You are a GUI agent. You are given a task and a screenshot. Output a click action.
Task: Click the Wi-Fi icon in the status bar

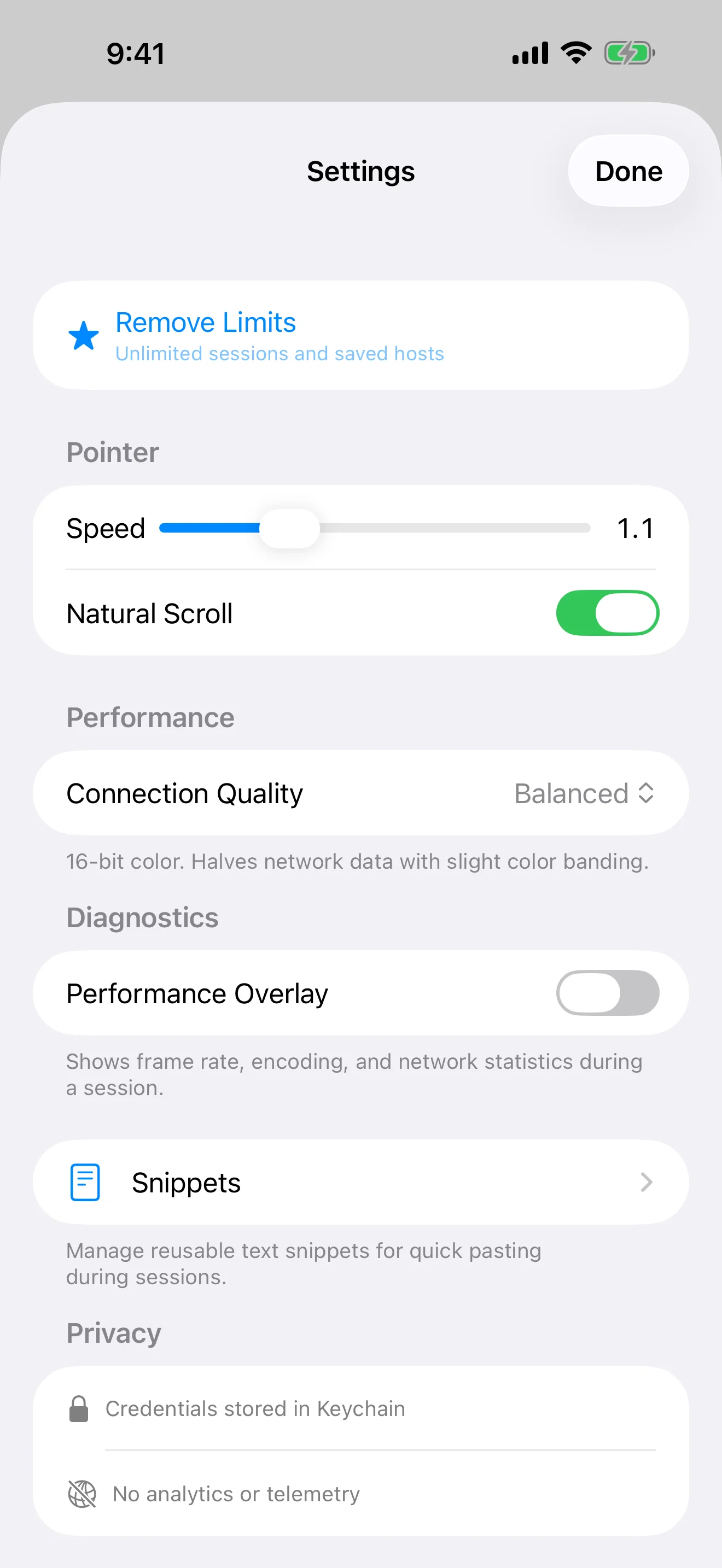[575, 52]
